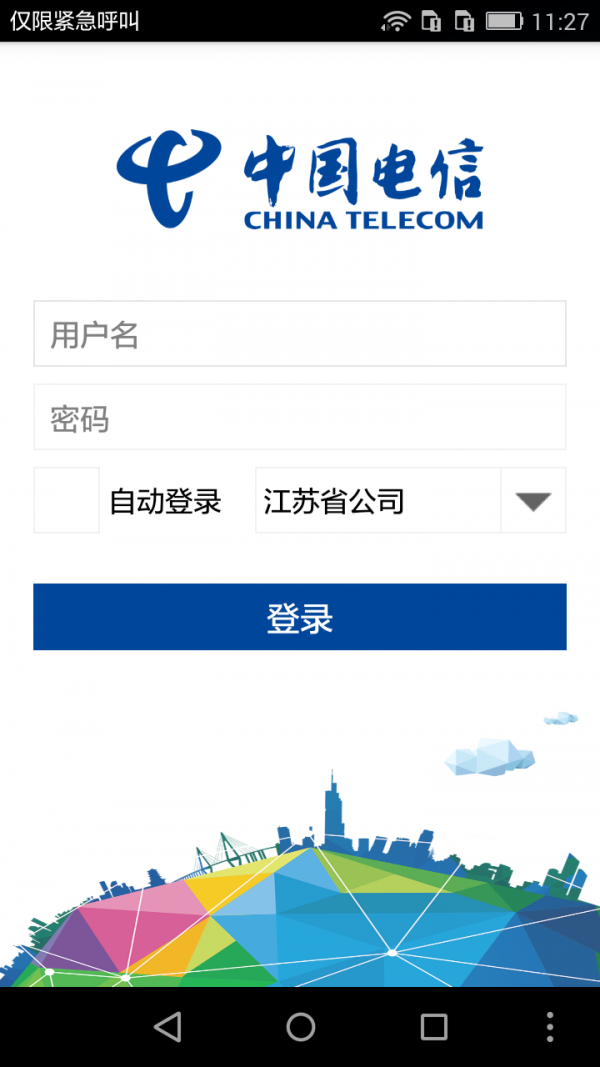The image size is (600, 1067).
Task: Tap the blue 登录 login button
Action: pyautogui.click(x=300, y=617)
